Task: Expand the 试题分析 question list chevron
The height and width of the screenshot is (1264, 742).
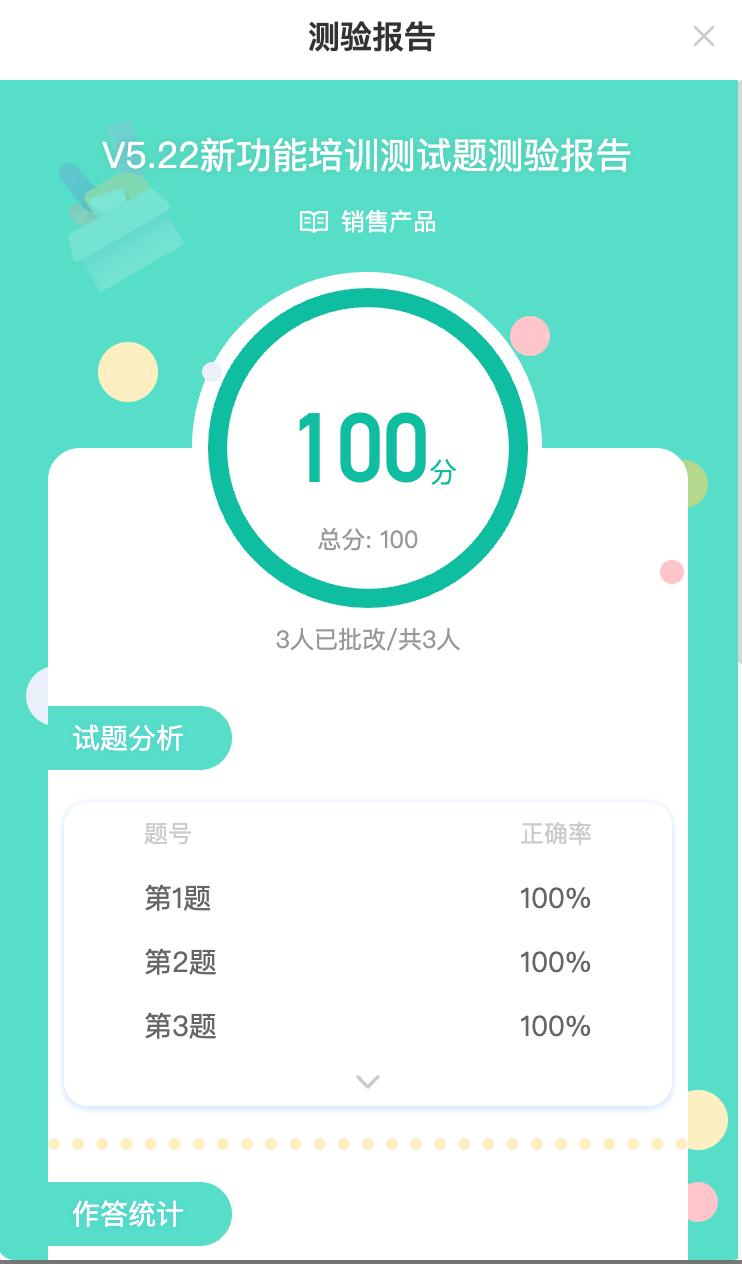Action: pyautogui.click(x=368, y=1081)
